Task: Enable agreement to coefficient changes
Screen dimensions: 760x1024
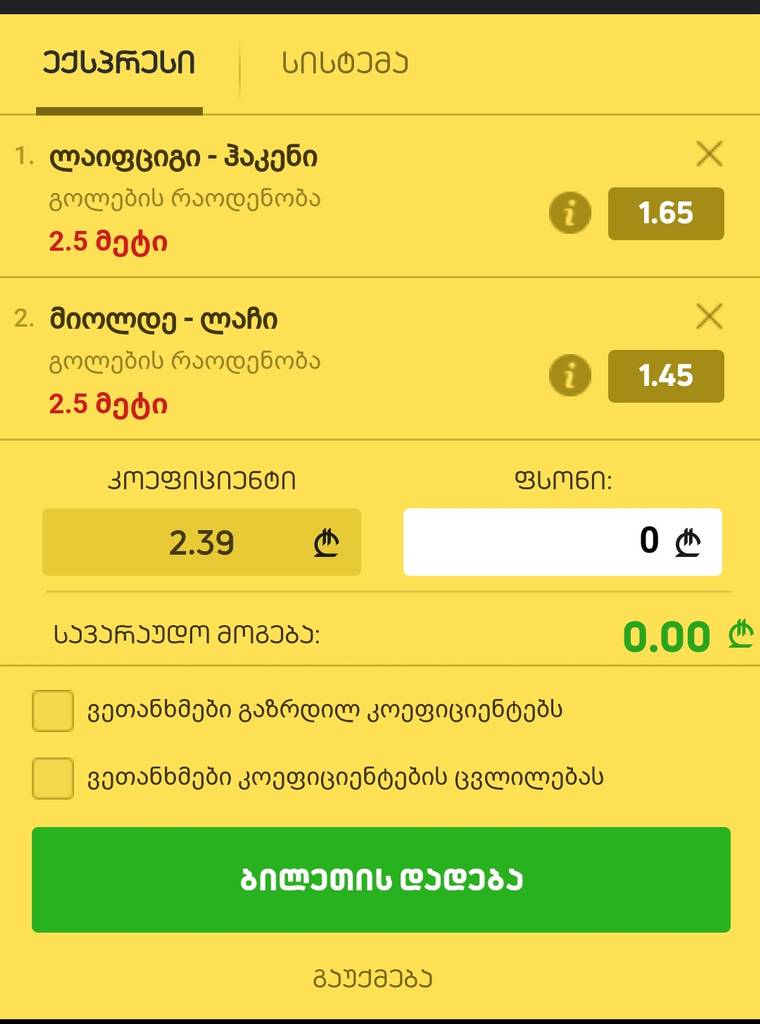Action: click(x=53, y=777)
